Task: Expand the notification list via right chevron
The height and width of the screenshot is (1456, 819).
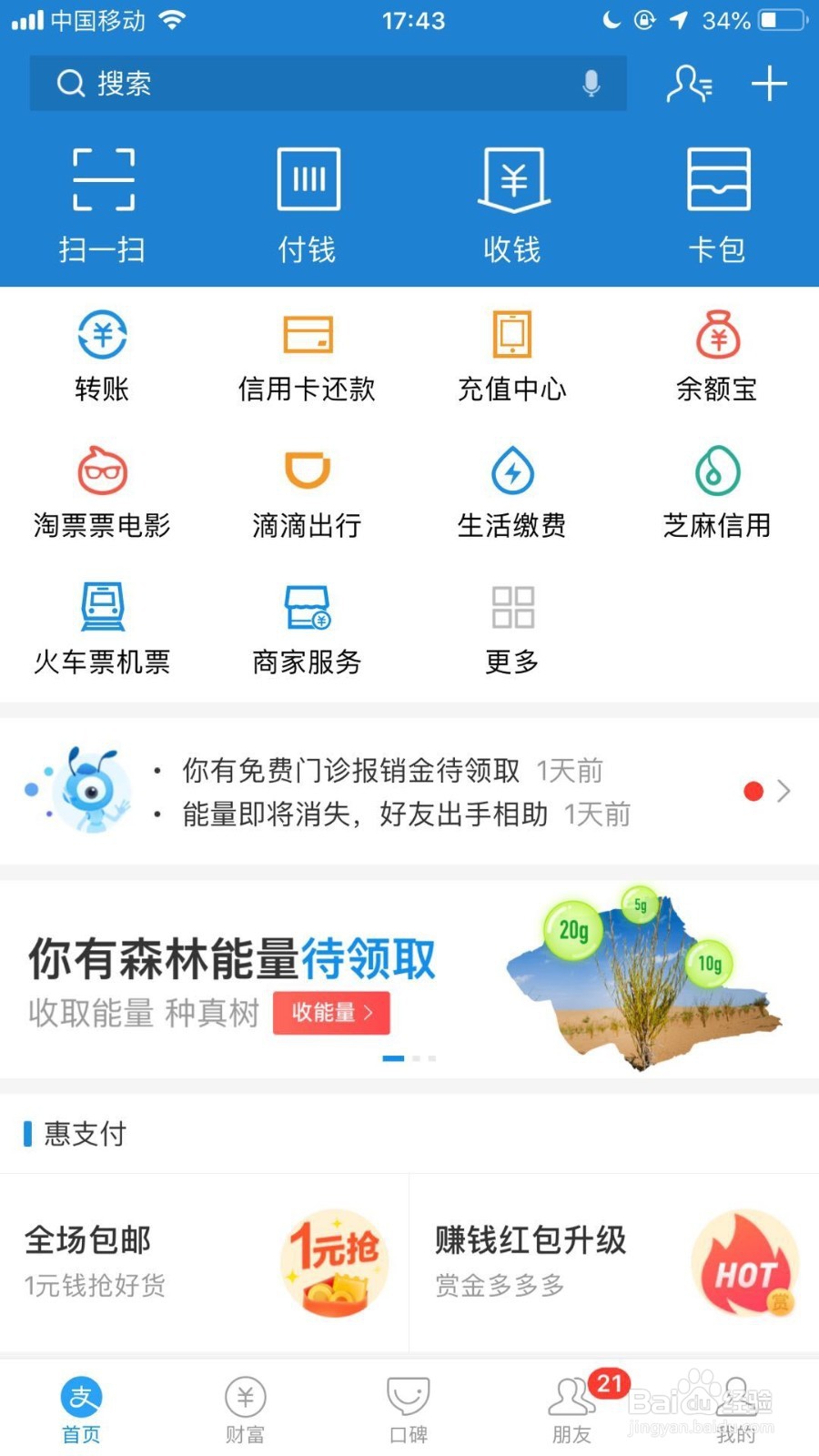Action: tap(784, 791)
